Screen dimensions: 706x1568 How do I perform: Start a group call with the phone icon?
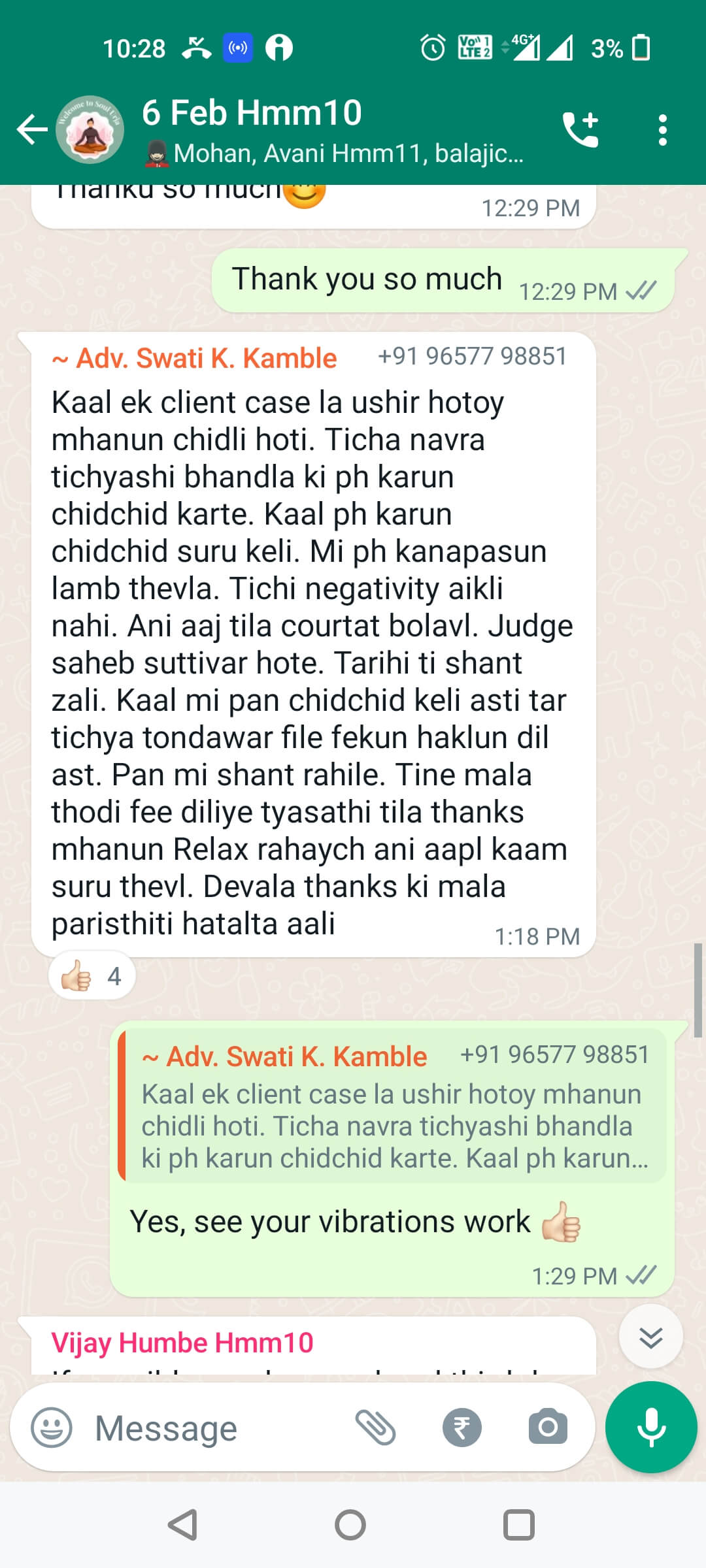[580, 129]
